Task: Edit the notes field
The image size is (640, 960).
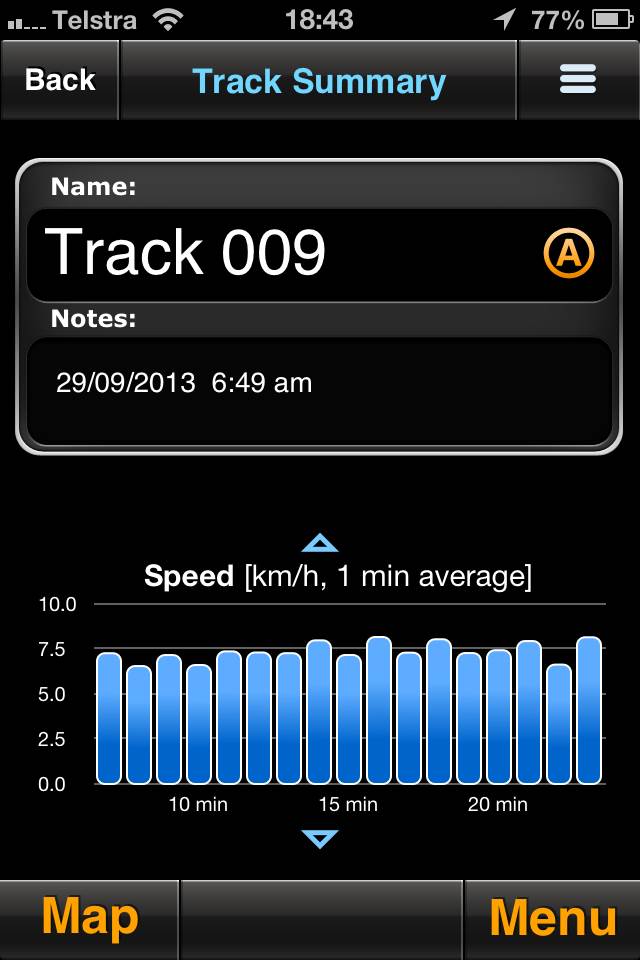Action: pyautogui.click(x=318, y=391)
